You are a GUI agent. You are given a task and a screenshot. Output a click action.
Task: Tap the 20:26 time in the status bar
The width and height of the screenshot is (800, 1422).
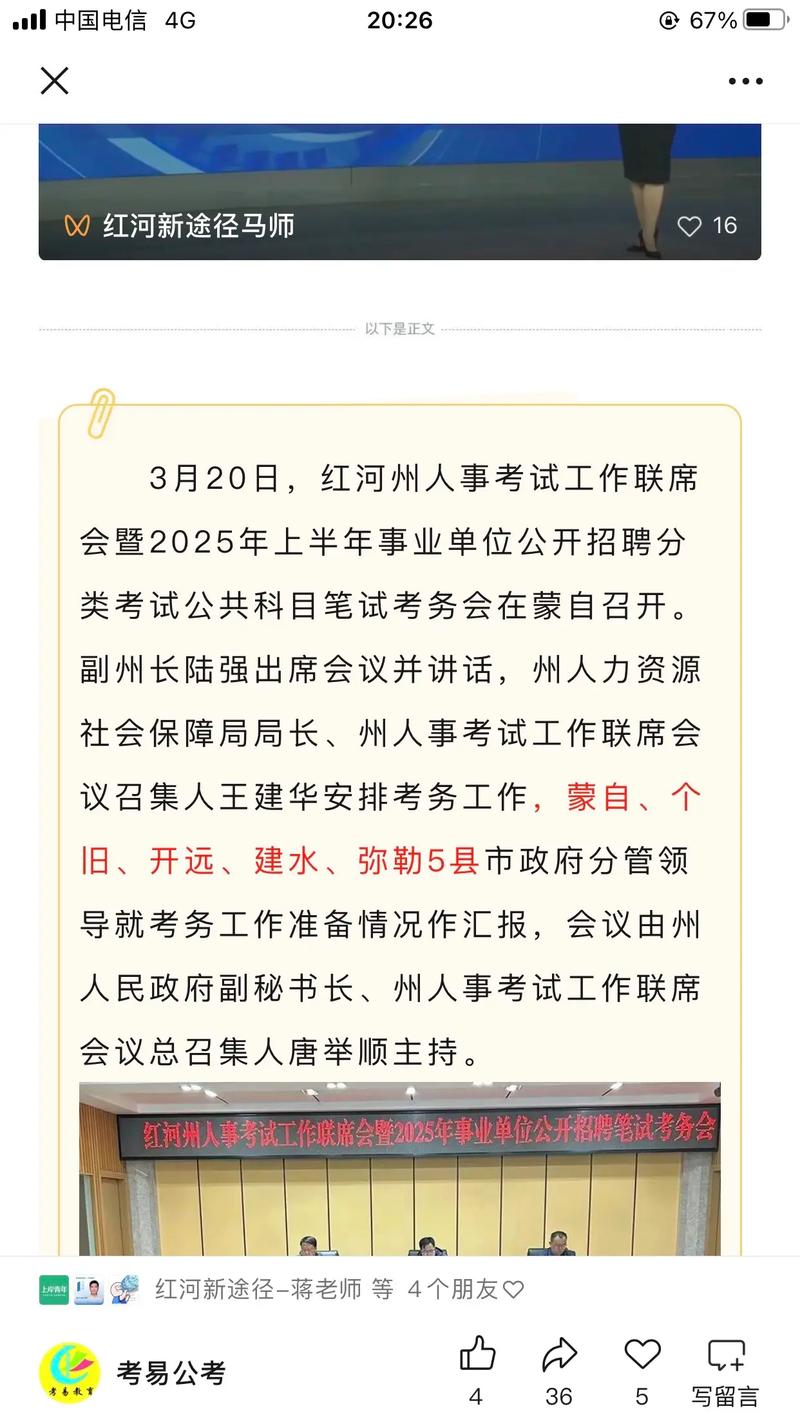click(399, 19)
